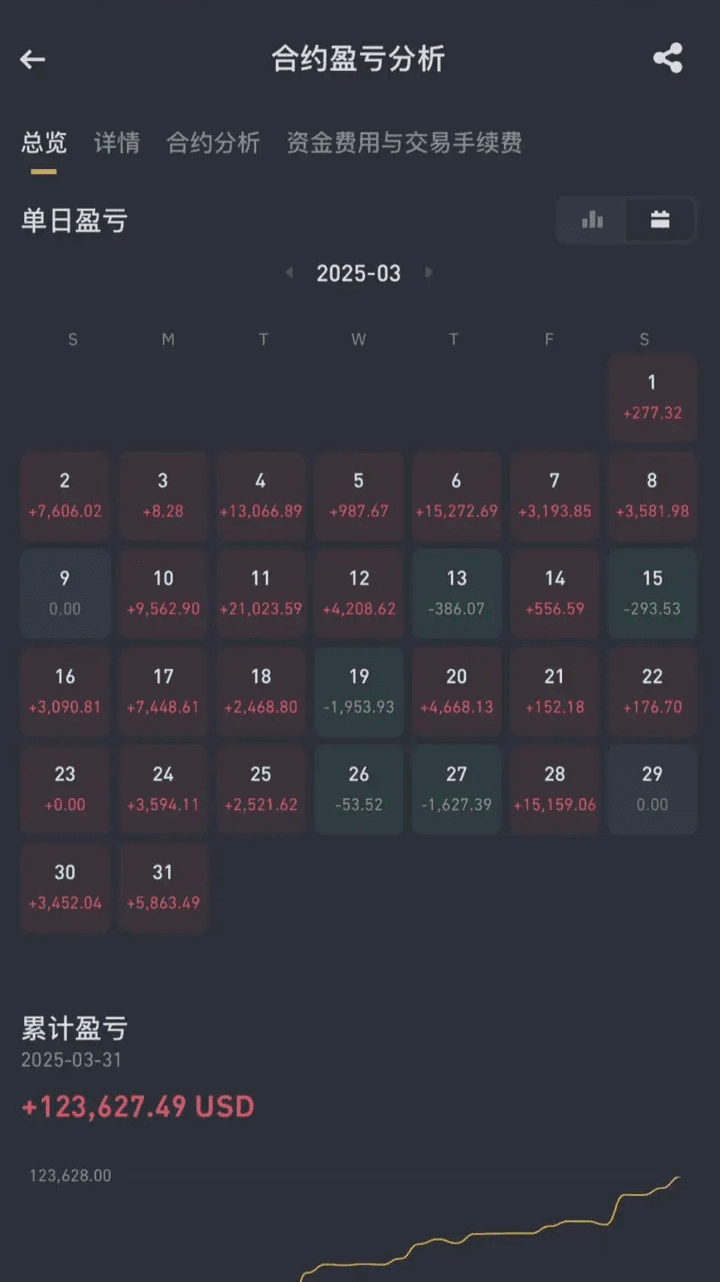Image resolution: width=720 pixels, height=1282 pixels.
Task: Select the 总览 tab
Action: click(x=44, y=143)
